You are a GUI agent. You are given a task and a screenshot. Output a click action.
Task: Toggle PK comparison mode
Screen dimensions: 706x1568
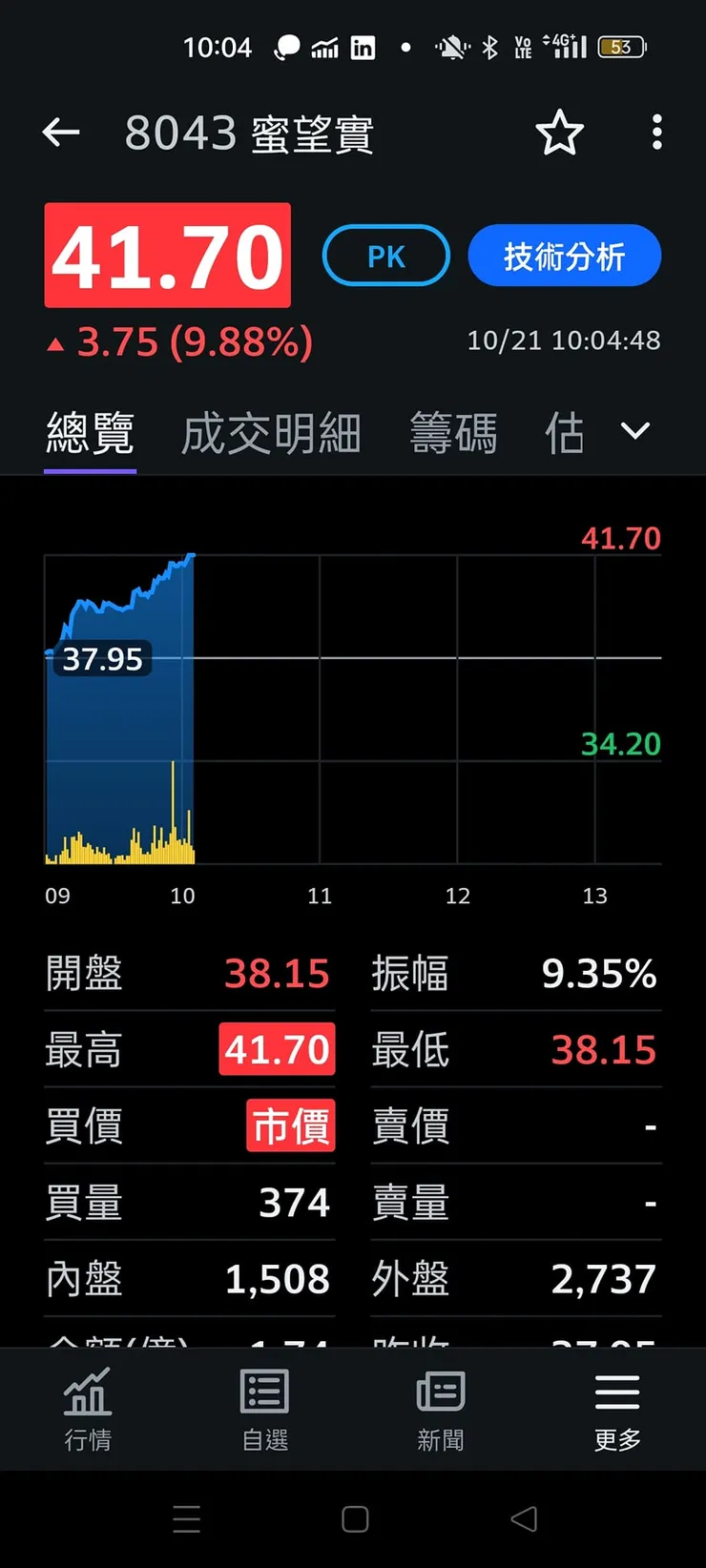pos(385,256)
